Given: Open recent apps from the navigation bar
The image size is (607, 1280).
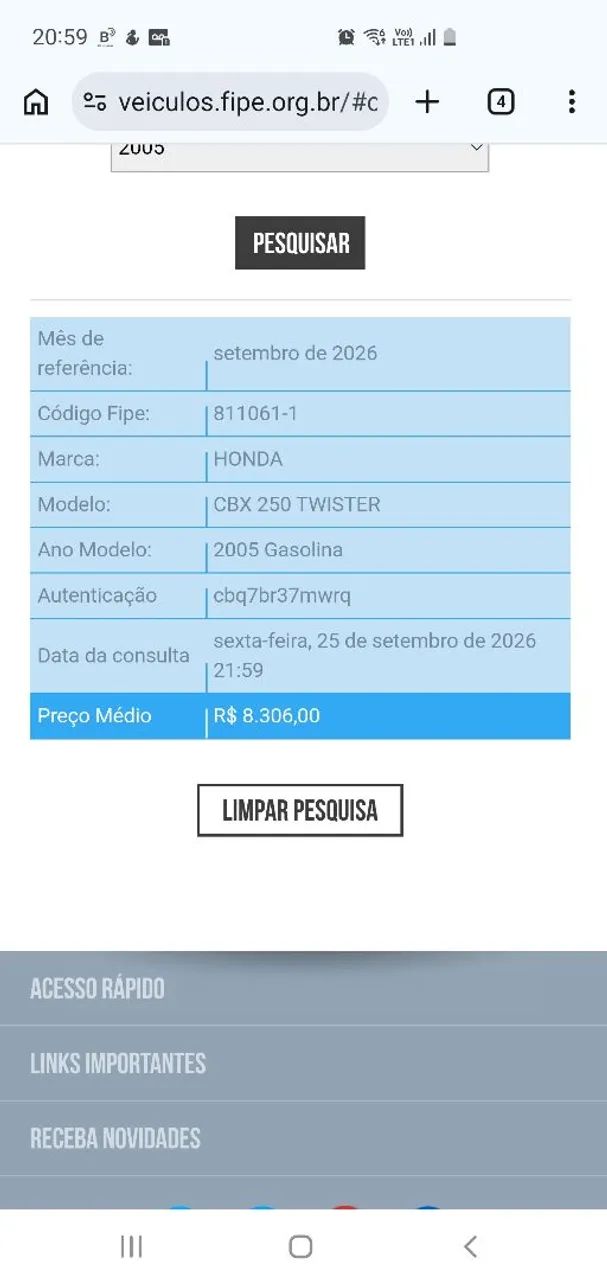Looking at the screenshot, I should [x=131, y=1246].
